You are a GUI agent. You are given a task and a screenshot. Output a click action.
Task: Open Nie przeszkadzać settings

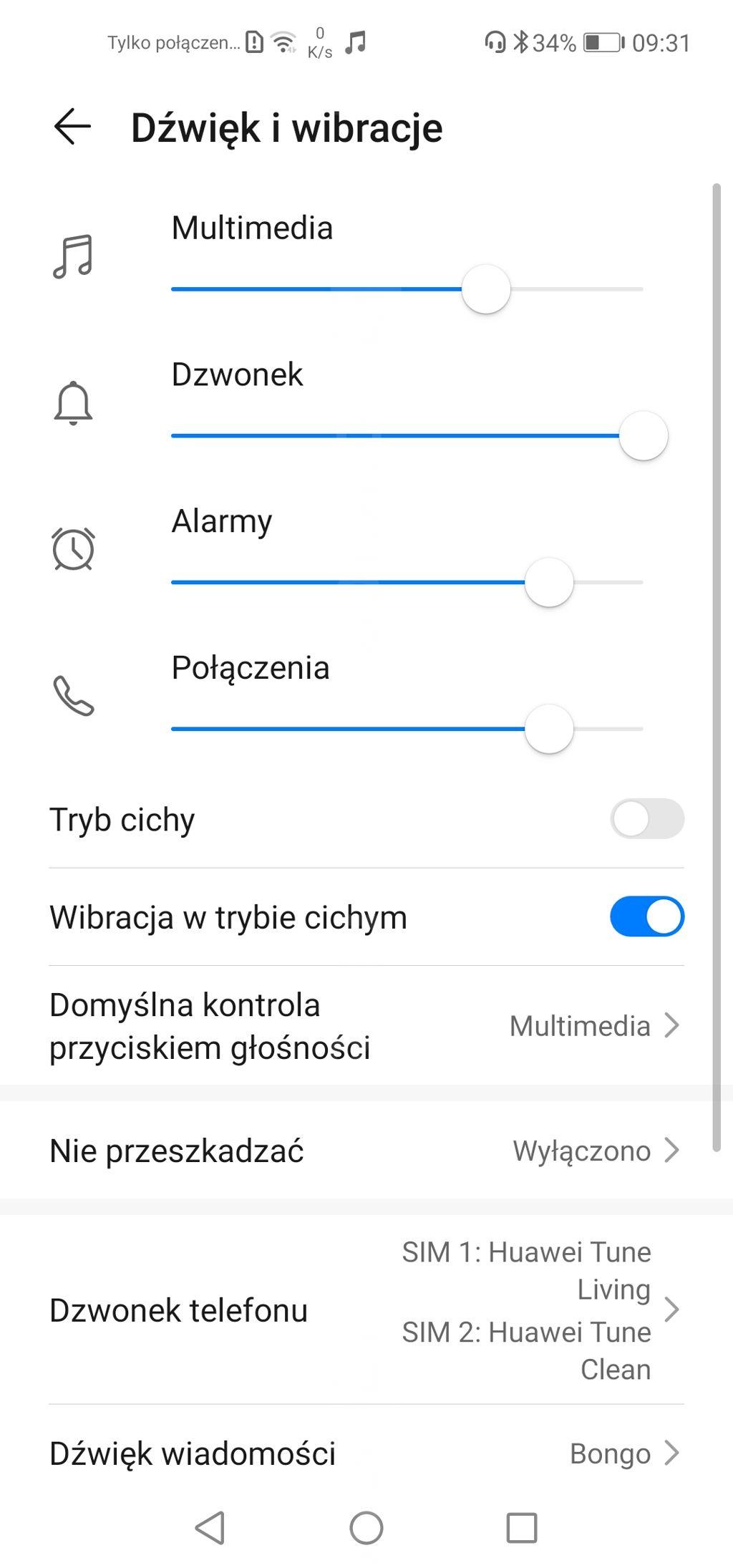click(x=365, y=1151)
